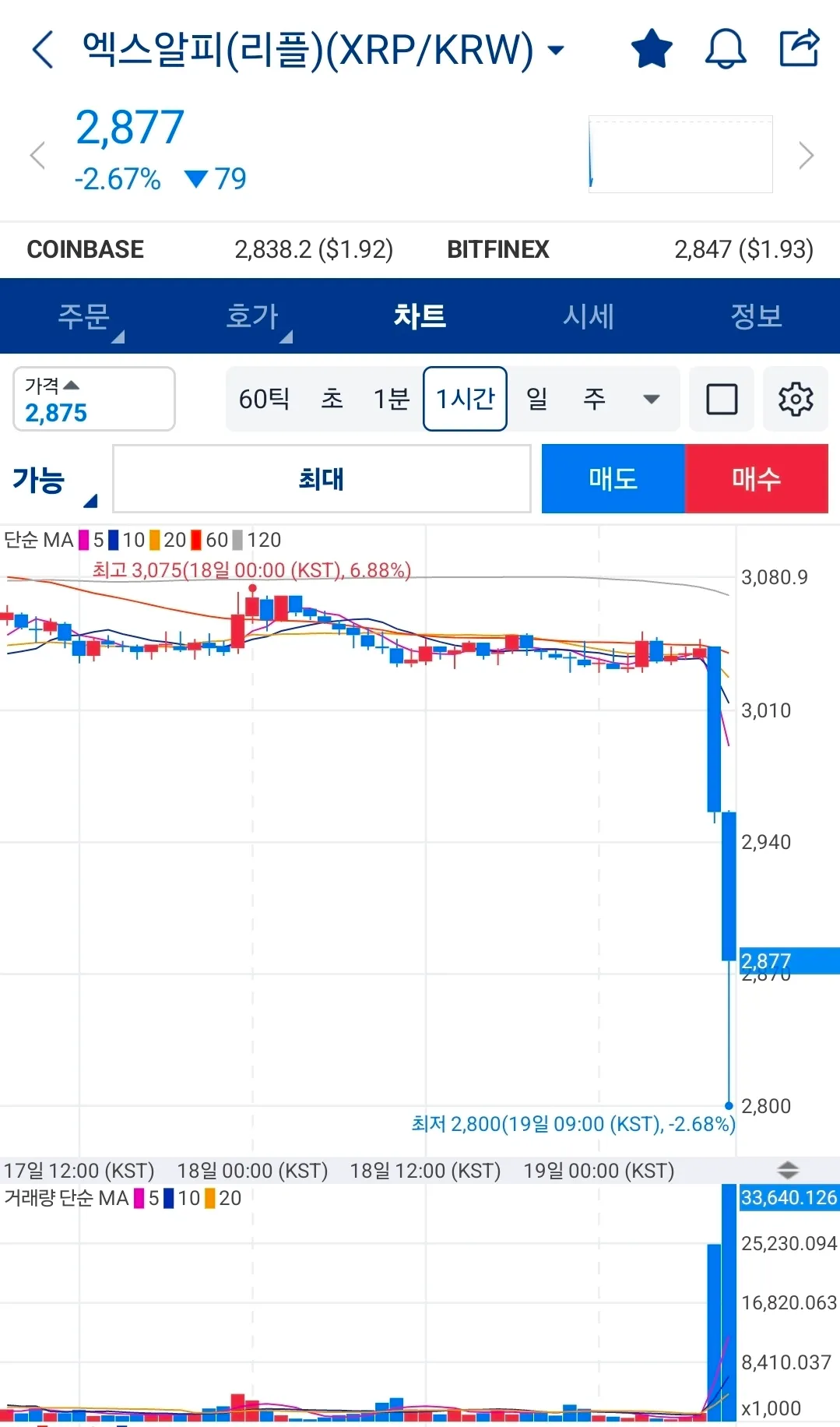The width and height of the screenshot is (840, 1427).
Task: Tap the red 매수 buy button
Action: 756,479
